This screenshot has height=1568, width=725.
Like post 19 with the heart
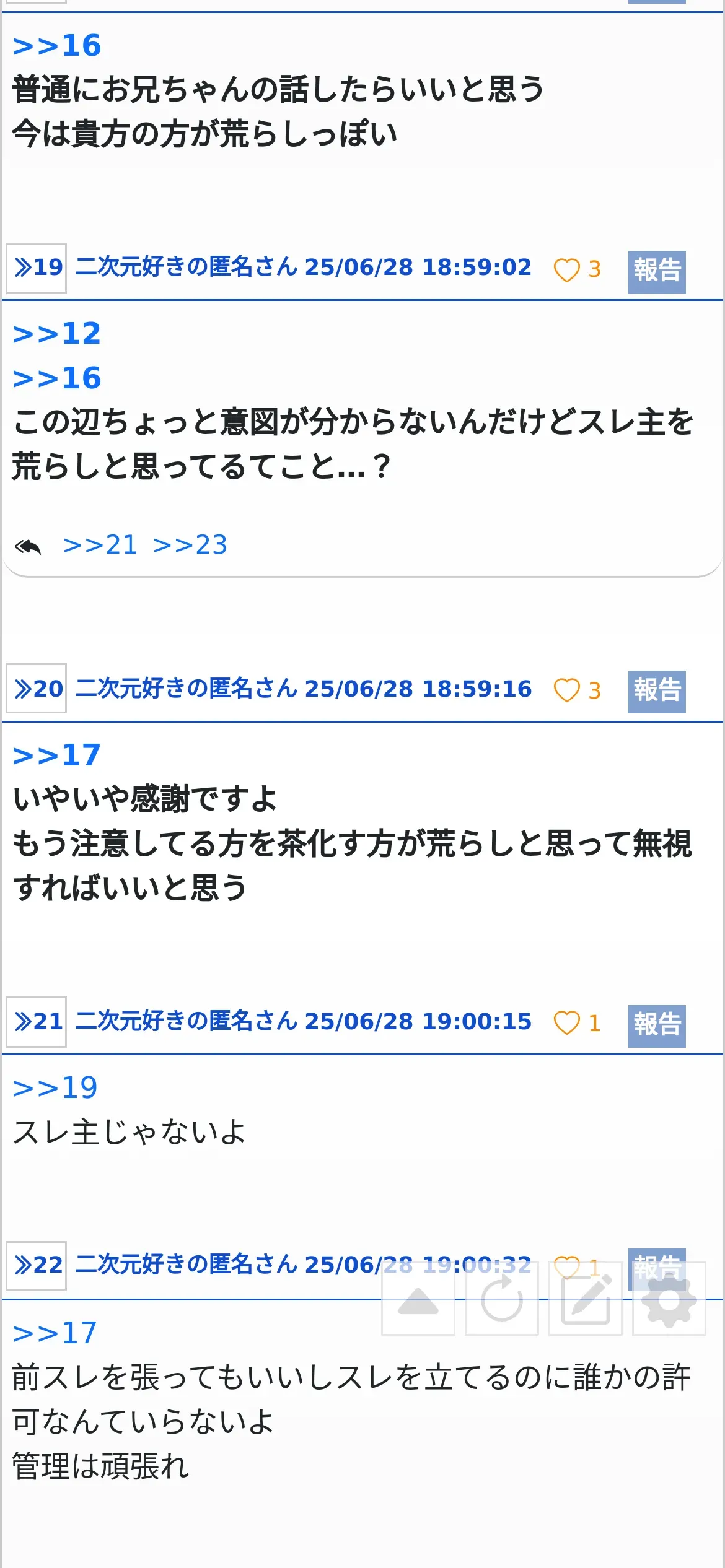point(566,270)
